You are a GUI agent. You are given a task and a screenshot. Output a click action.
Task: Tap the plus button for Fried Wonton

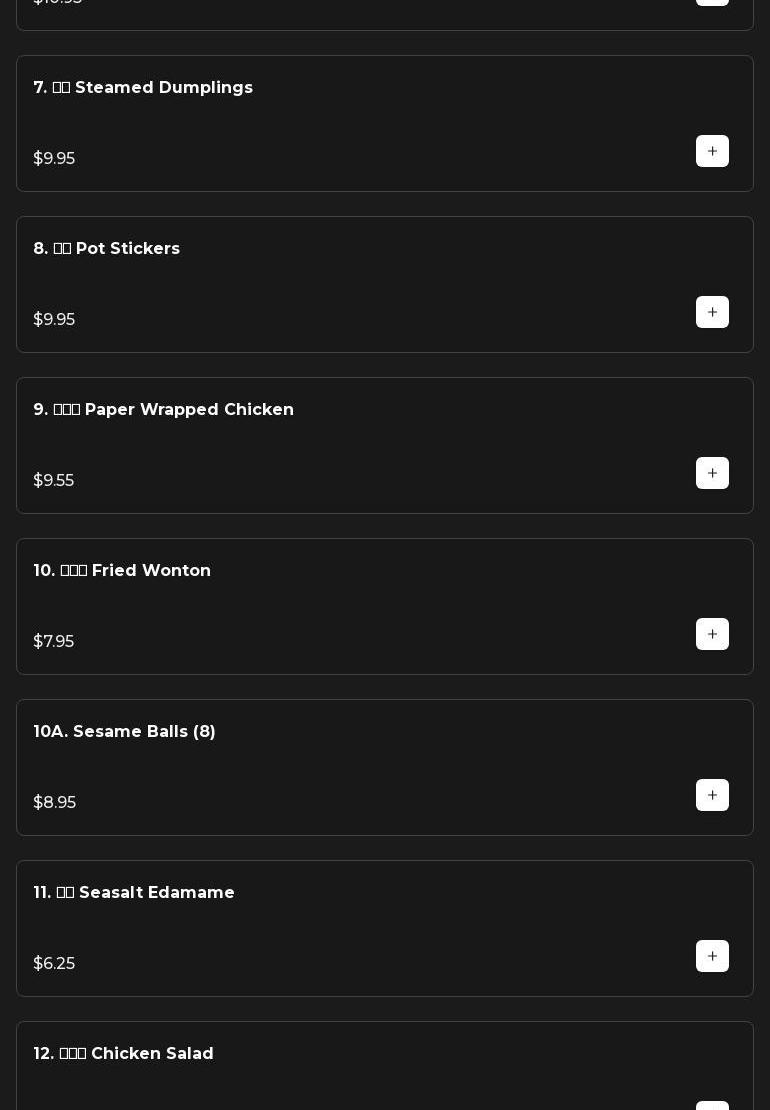click(x=712, y=635)
